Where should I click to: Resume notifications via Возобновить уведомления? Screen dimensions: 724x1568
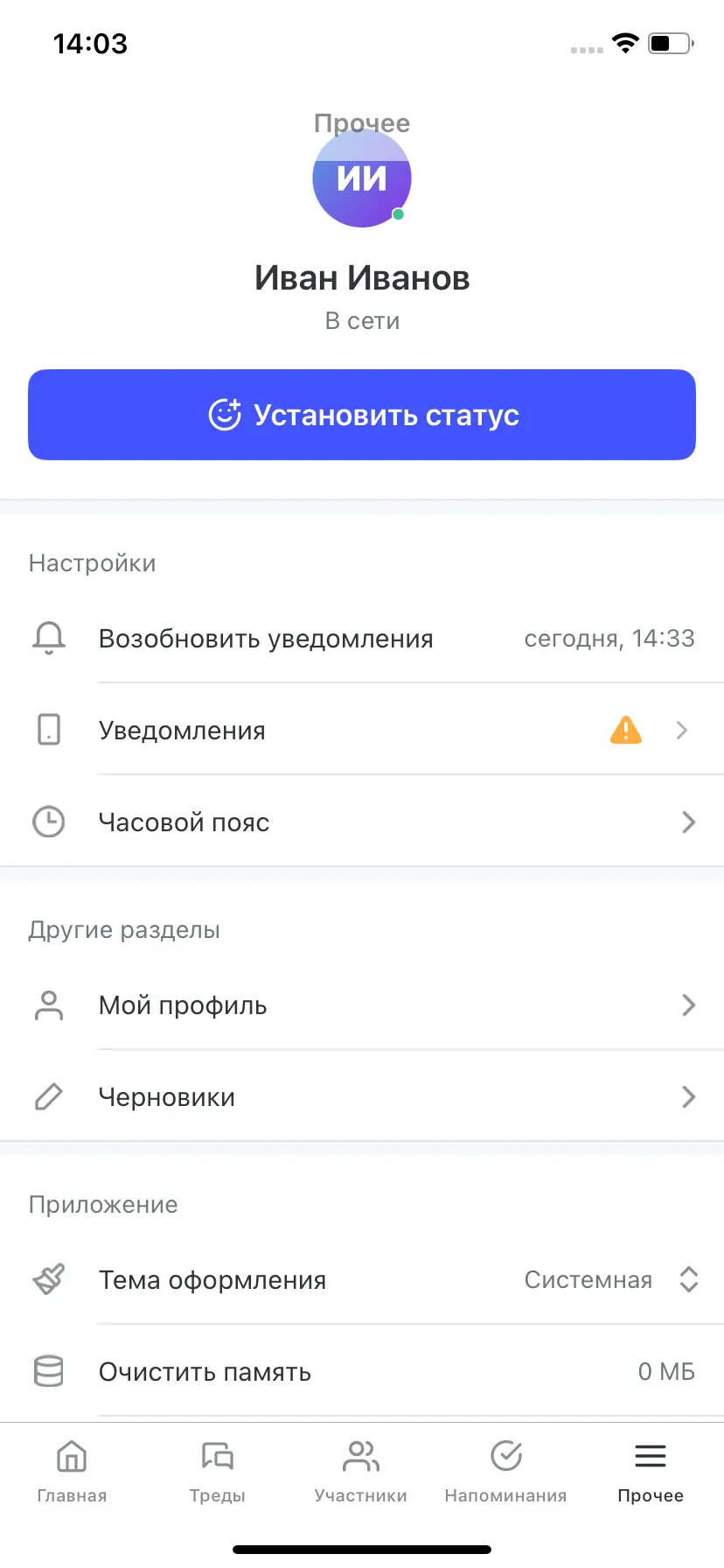(362, 639)
